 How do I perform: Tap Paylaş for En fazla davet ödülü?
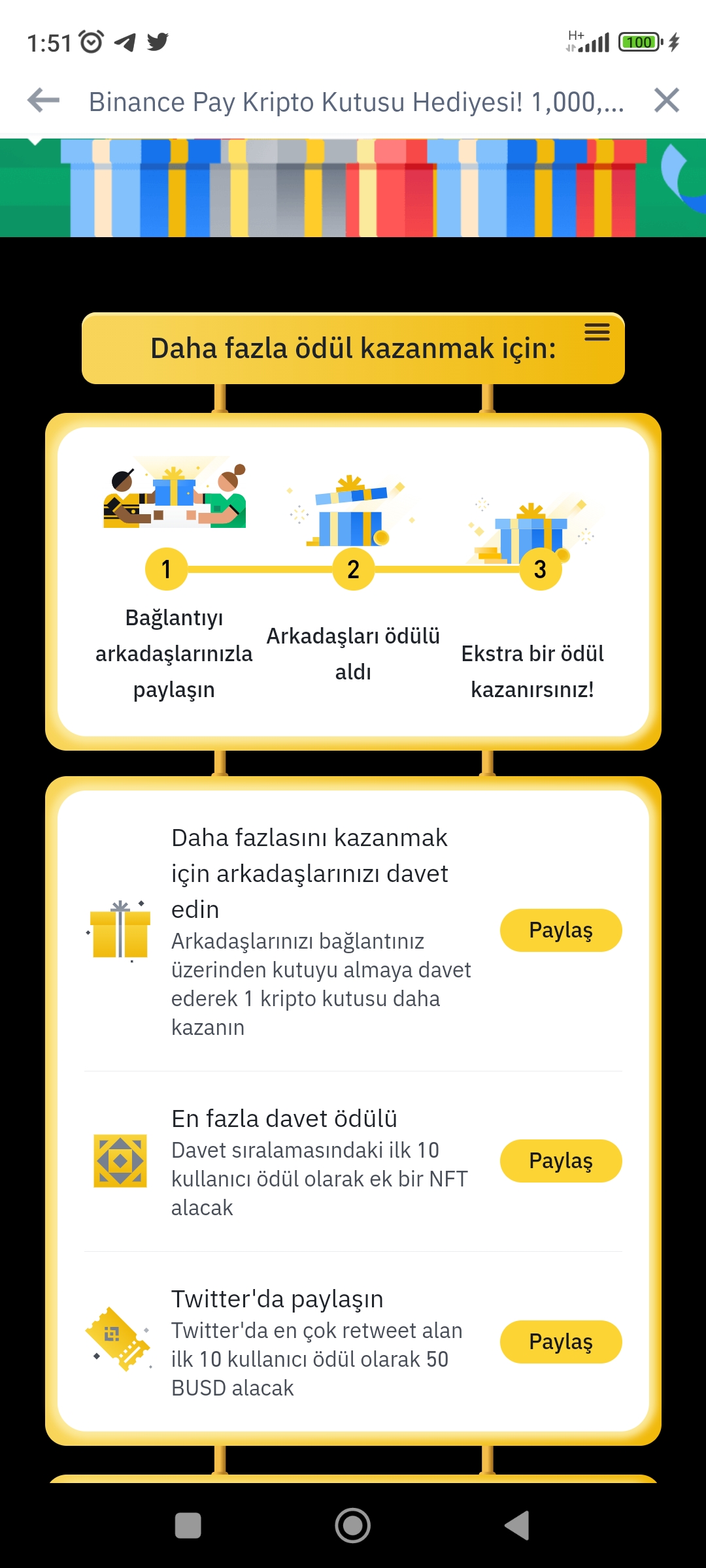tap(561, 1160)
